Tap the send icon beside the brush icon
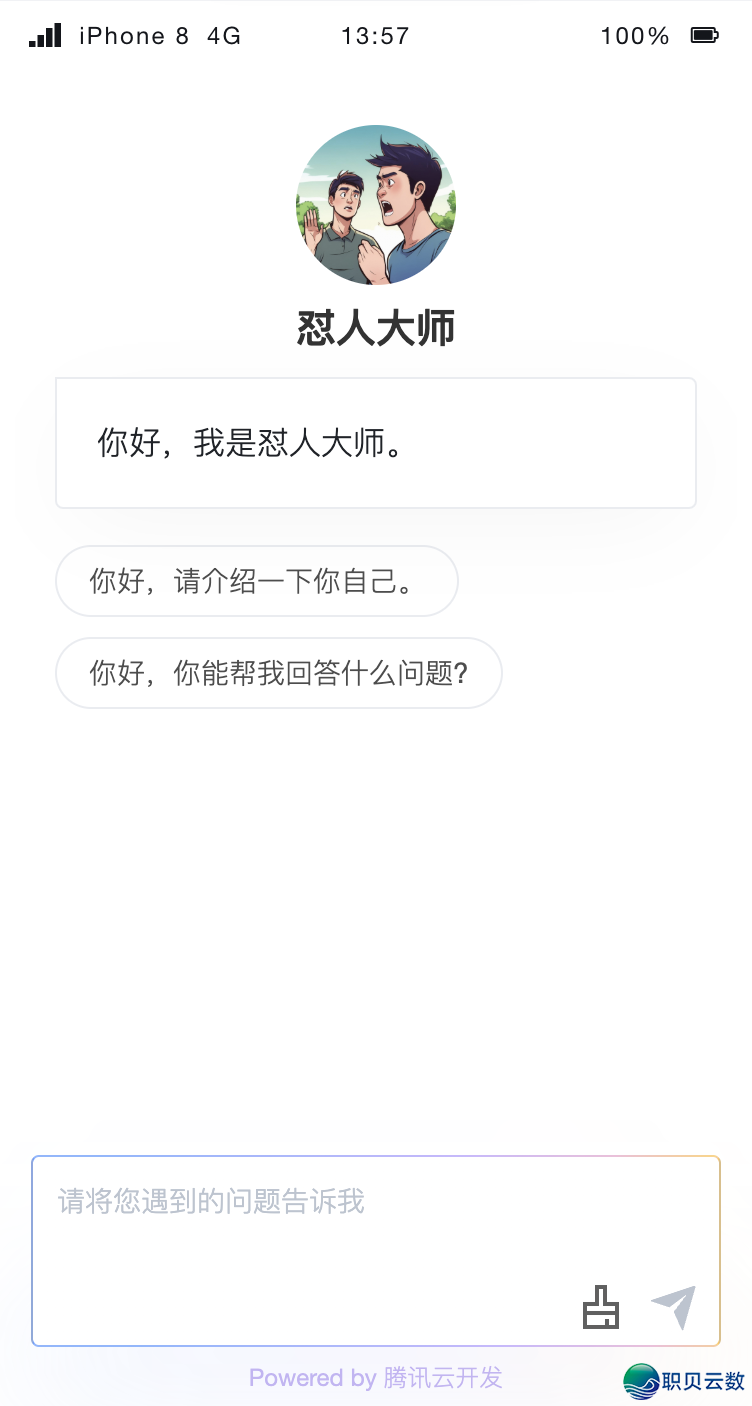The height and width of the screenshot is (1406, 752). tap(674, 1305)
